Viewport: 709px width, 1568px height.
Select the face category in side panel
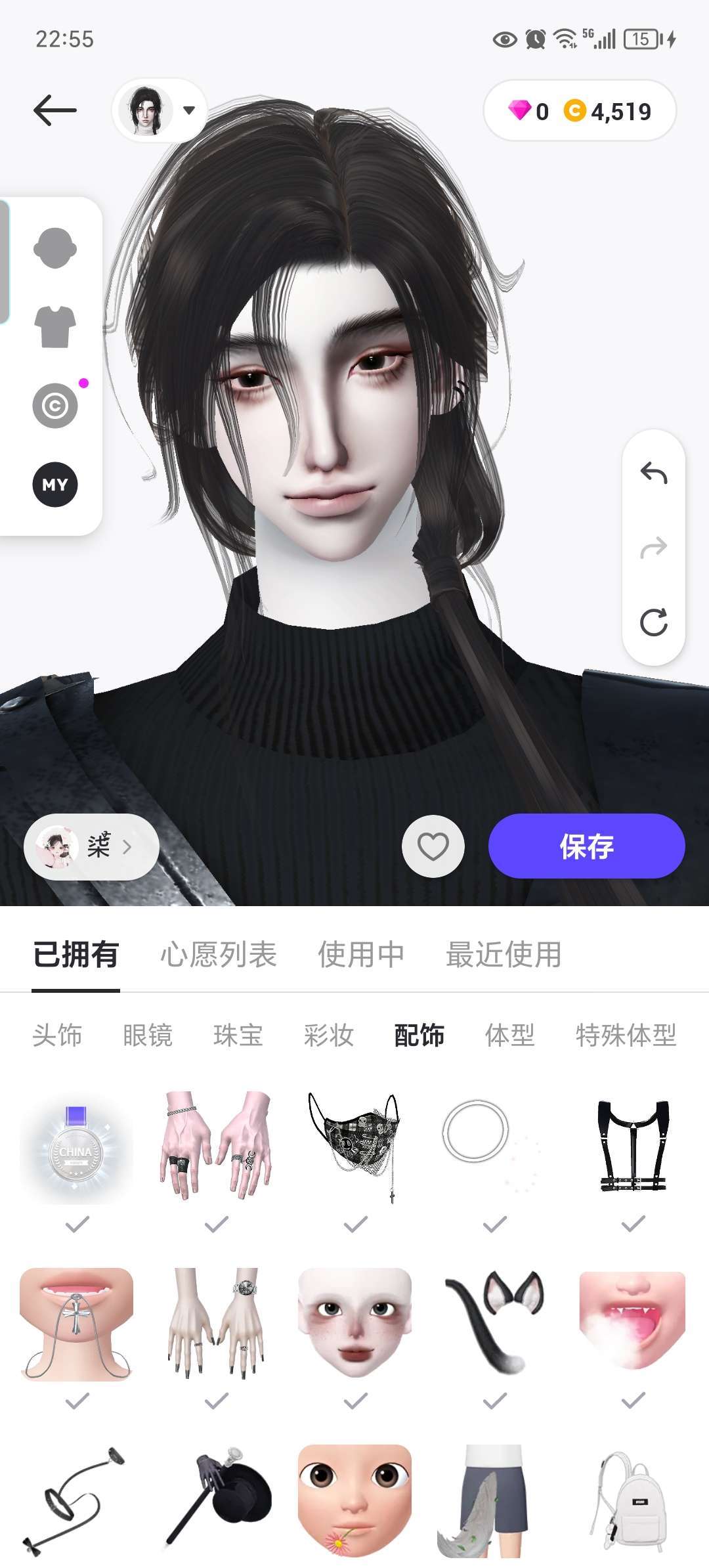(x=55, y=248)
